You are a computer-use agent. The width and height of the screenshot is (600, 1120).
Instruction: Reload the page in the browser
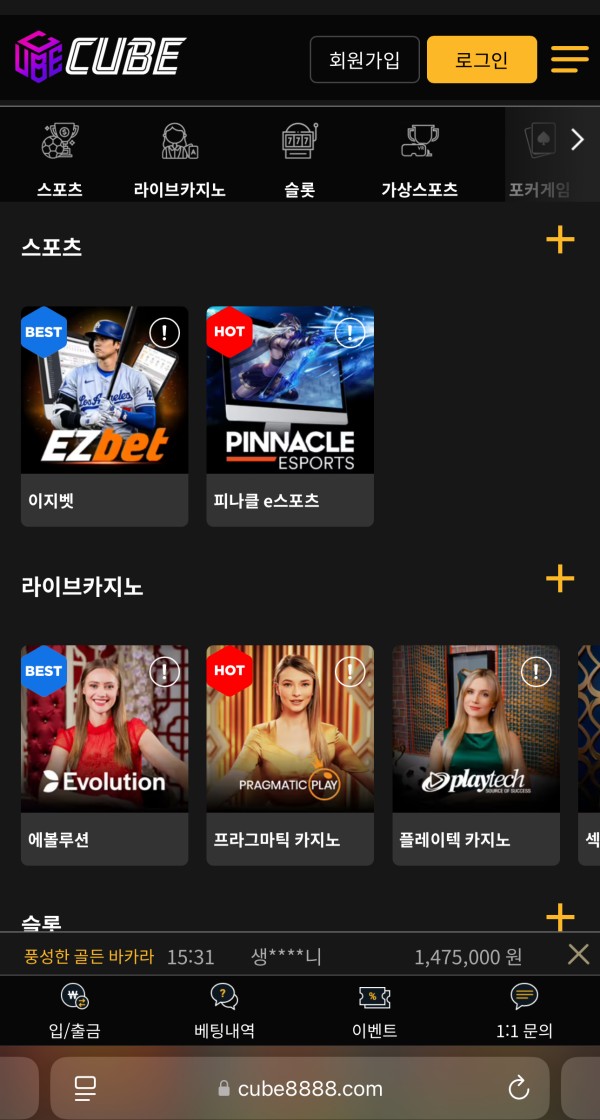[518, 1088]
